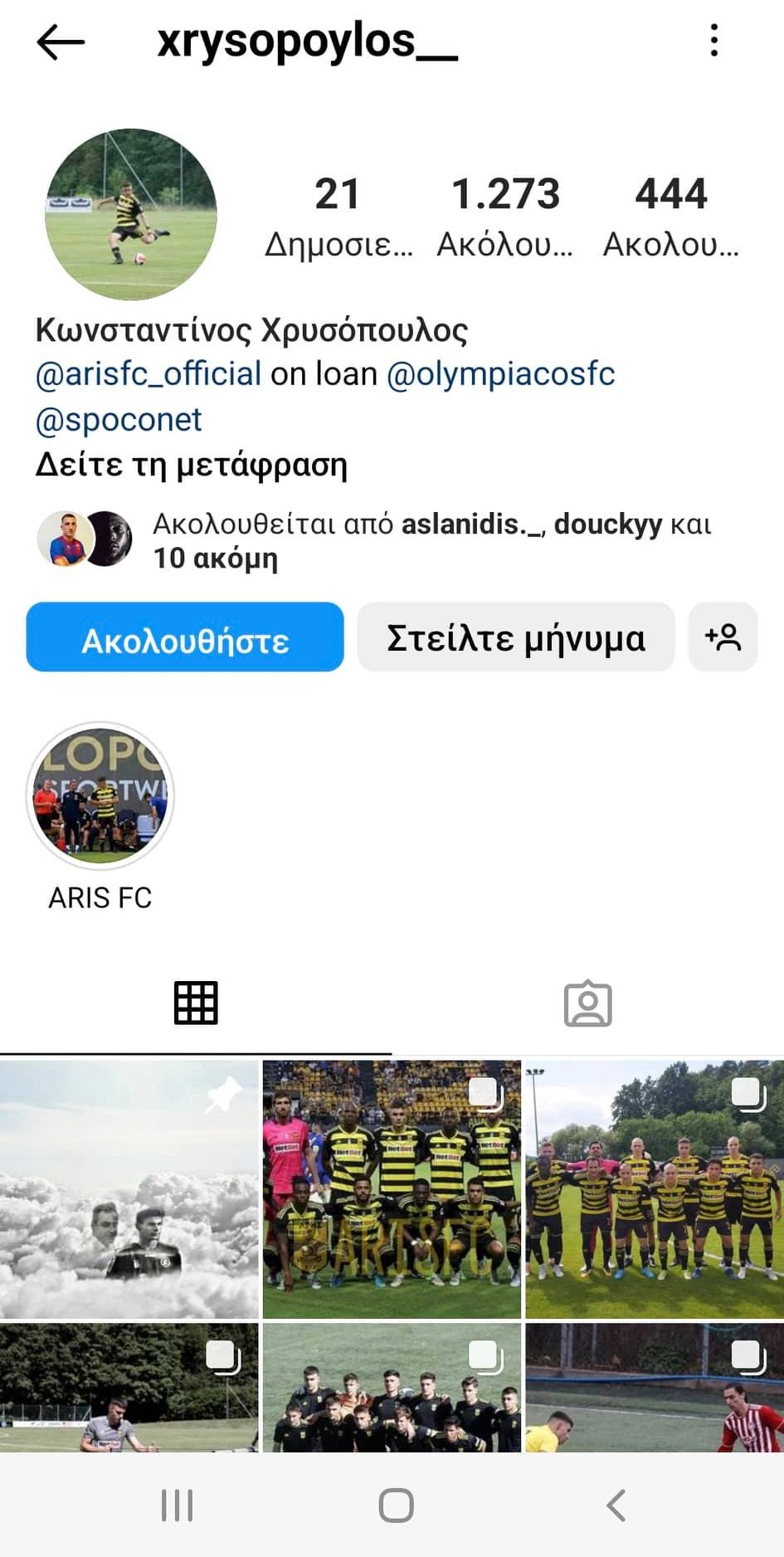Open the @spoconet profile link
The height and width of the screenshot is (1557, 784).
119,420
